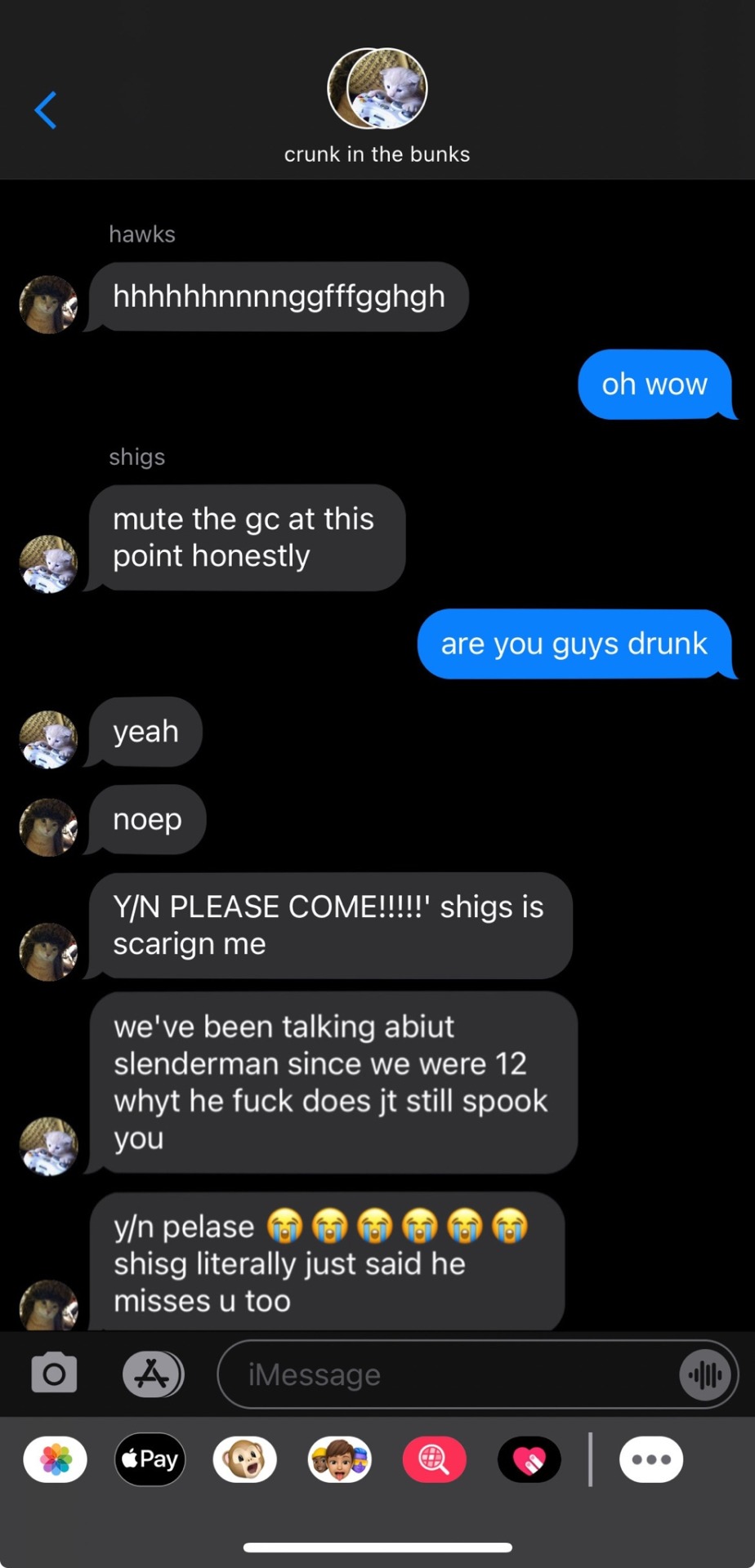The image size is (755, 1568).
Task: Open the Digital Touch heart app
Action: coord(529,1459)
